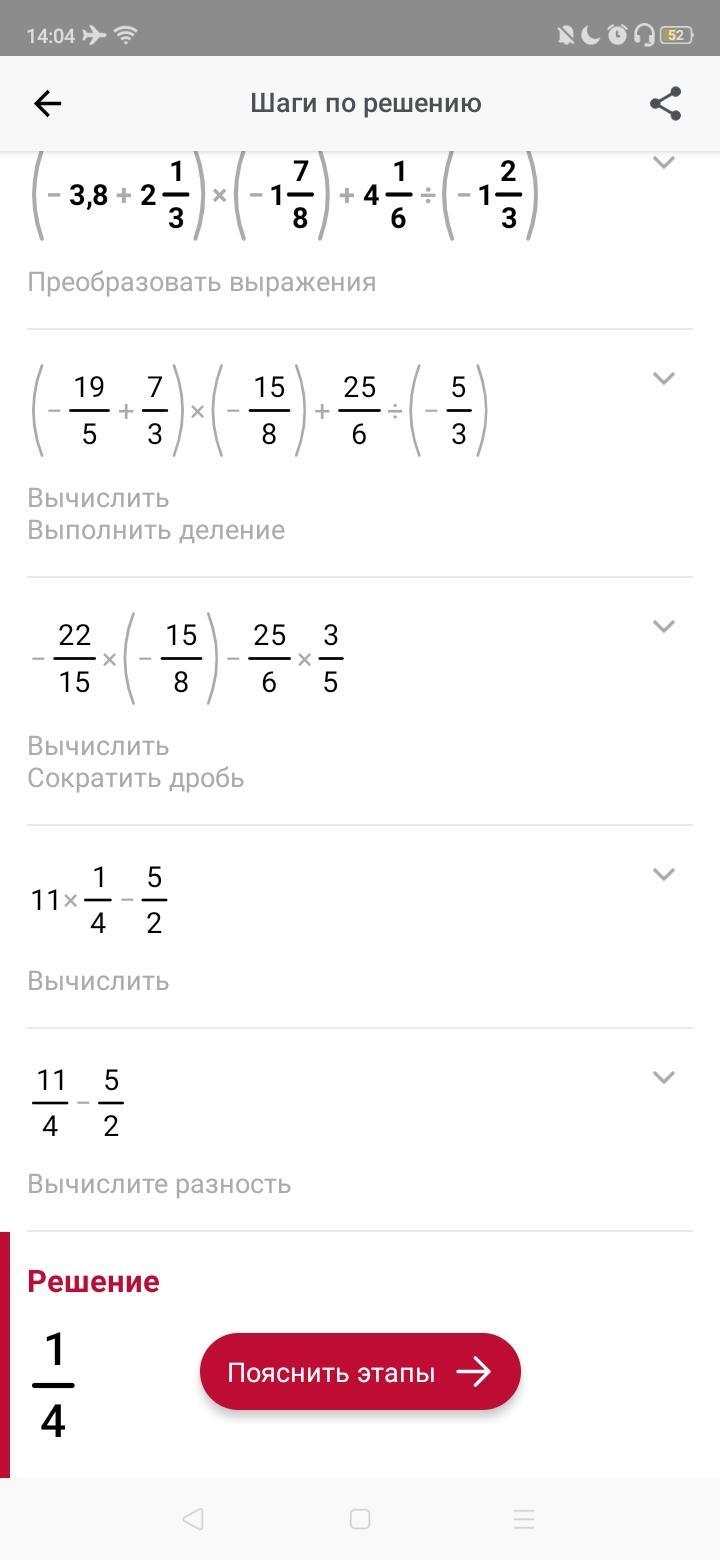720x1560 pixels.
Task: Open recent apps from navigation bar
Action: pyautogui.click(x=524, y=1519)
